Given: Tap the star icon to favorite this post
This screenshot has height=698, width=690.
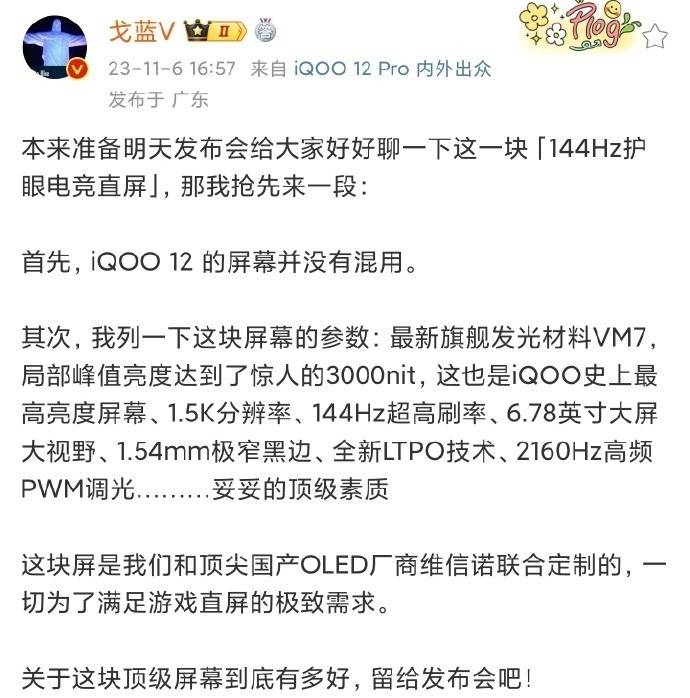Looking at the screenshot, I should (654, 38).
